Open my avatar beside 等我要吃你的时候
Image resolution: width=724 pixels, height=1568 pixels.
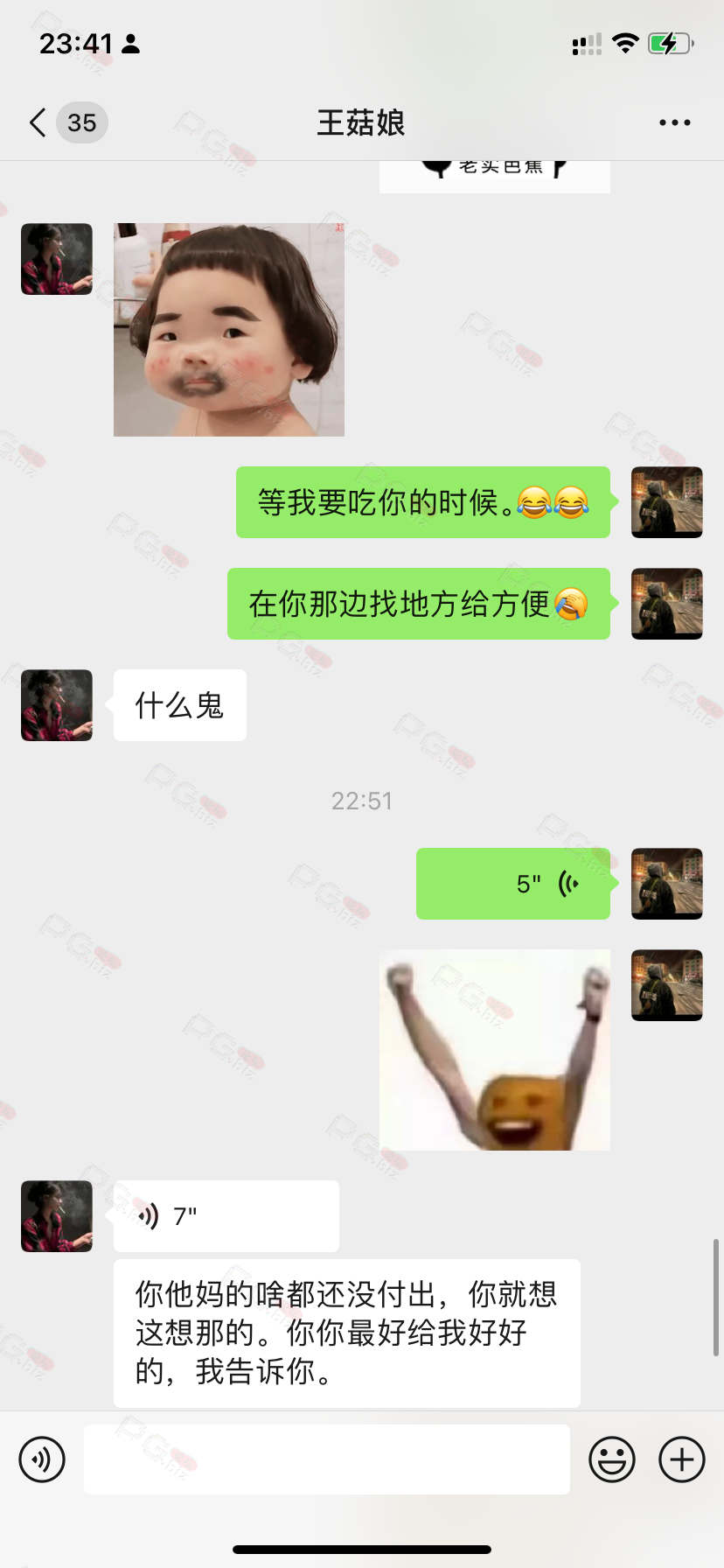[667, 502]
